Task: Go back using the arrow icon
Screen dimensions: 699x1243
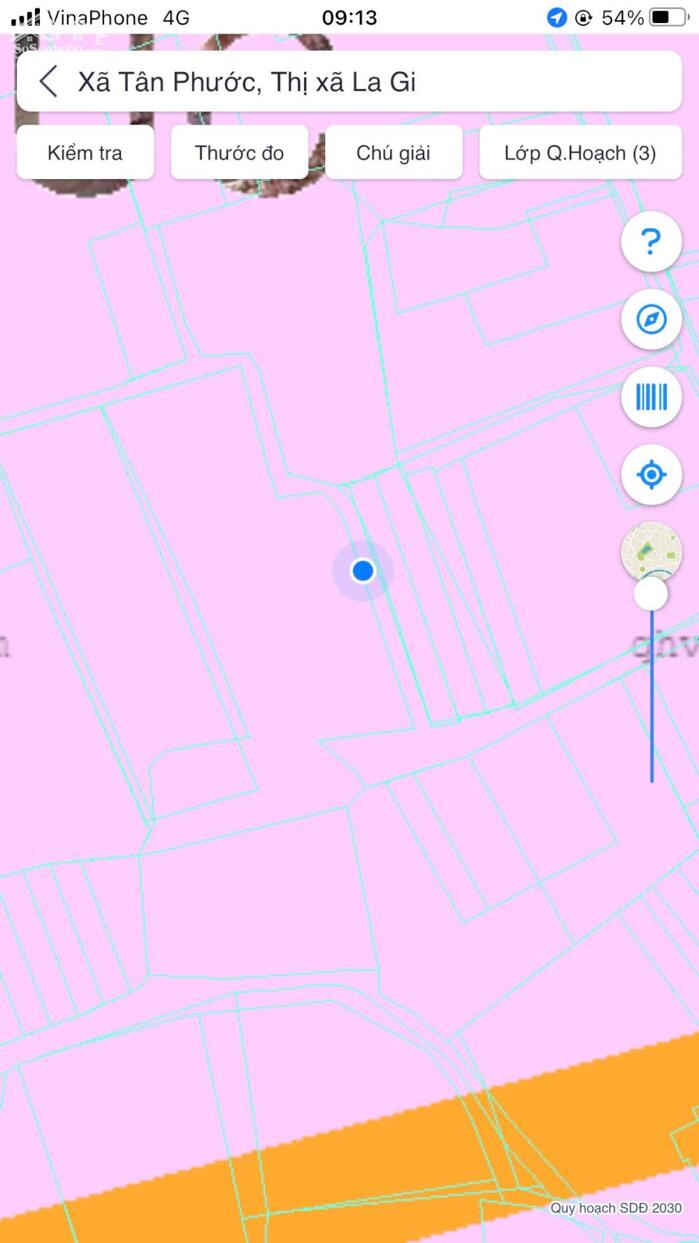Action: click(x=48, y=82)
